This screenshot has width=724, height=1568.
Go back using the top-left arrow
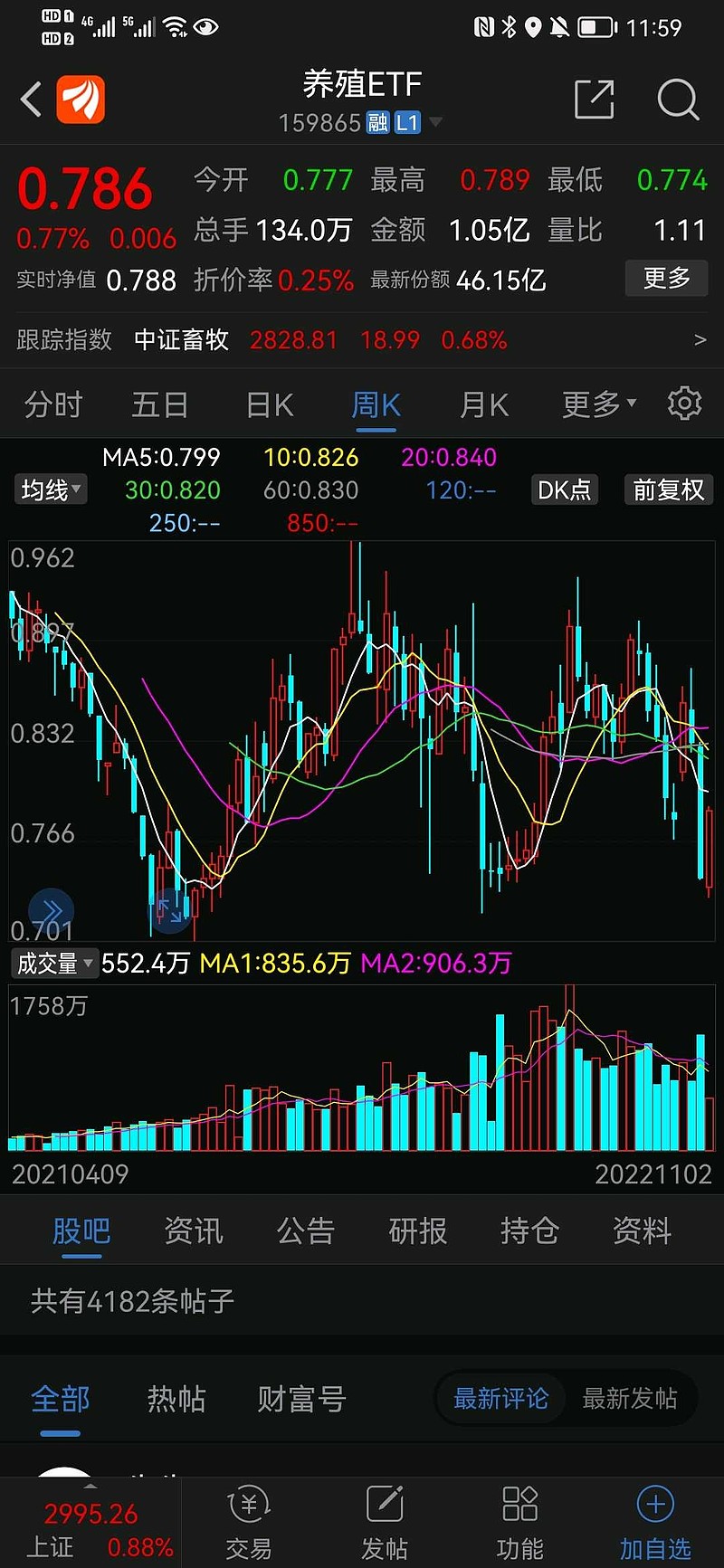[32, 99]
